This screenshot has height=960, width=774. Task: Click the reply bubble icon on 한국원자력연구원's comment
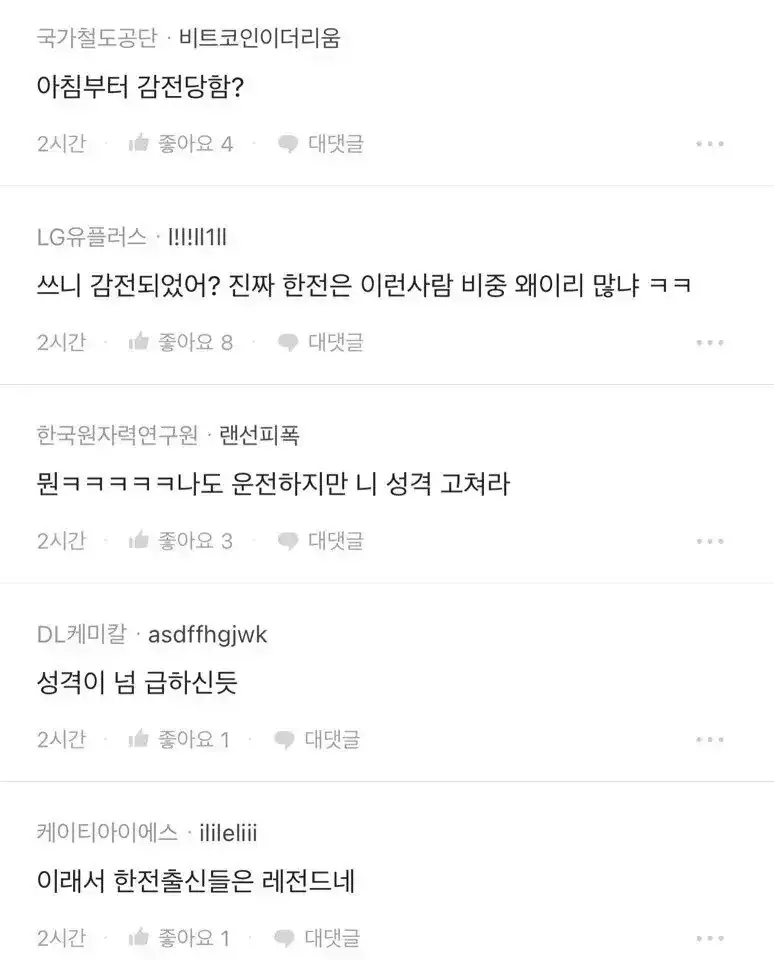289,541
